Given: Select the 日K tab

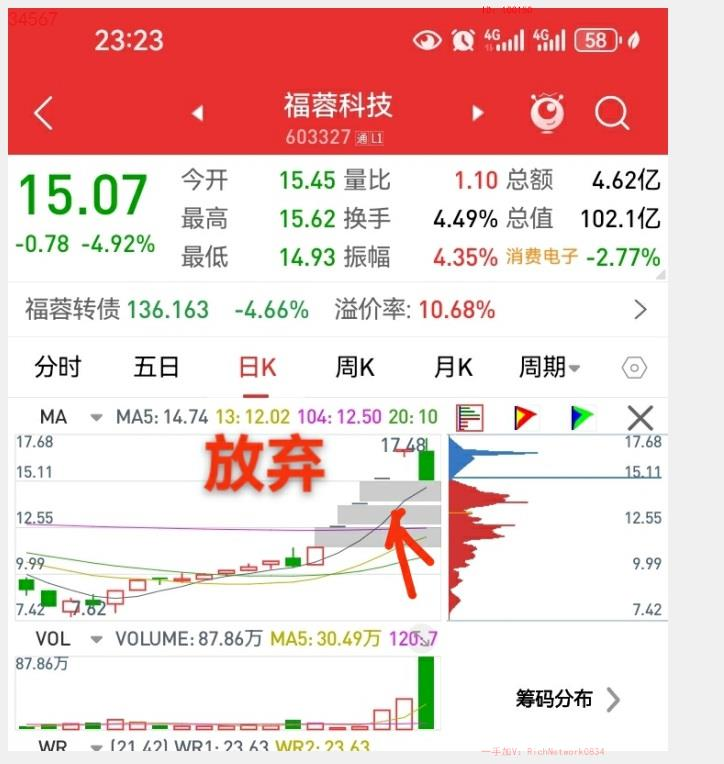Looking at the screenshot, I should (256, 368).
